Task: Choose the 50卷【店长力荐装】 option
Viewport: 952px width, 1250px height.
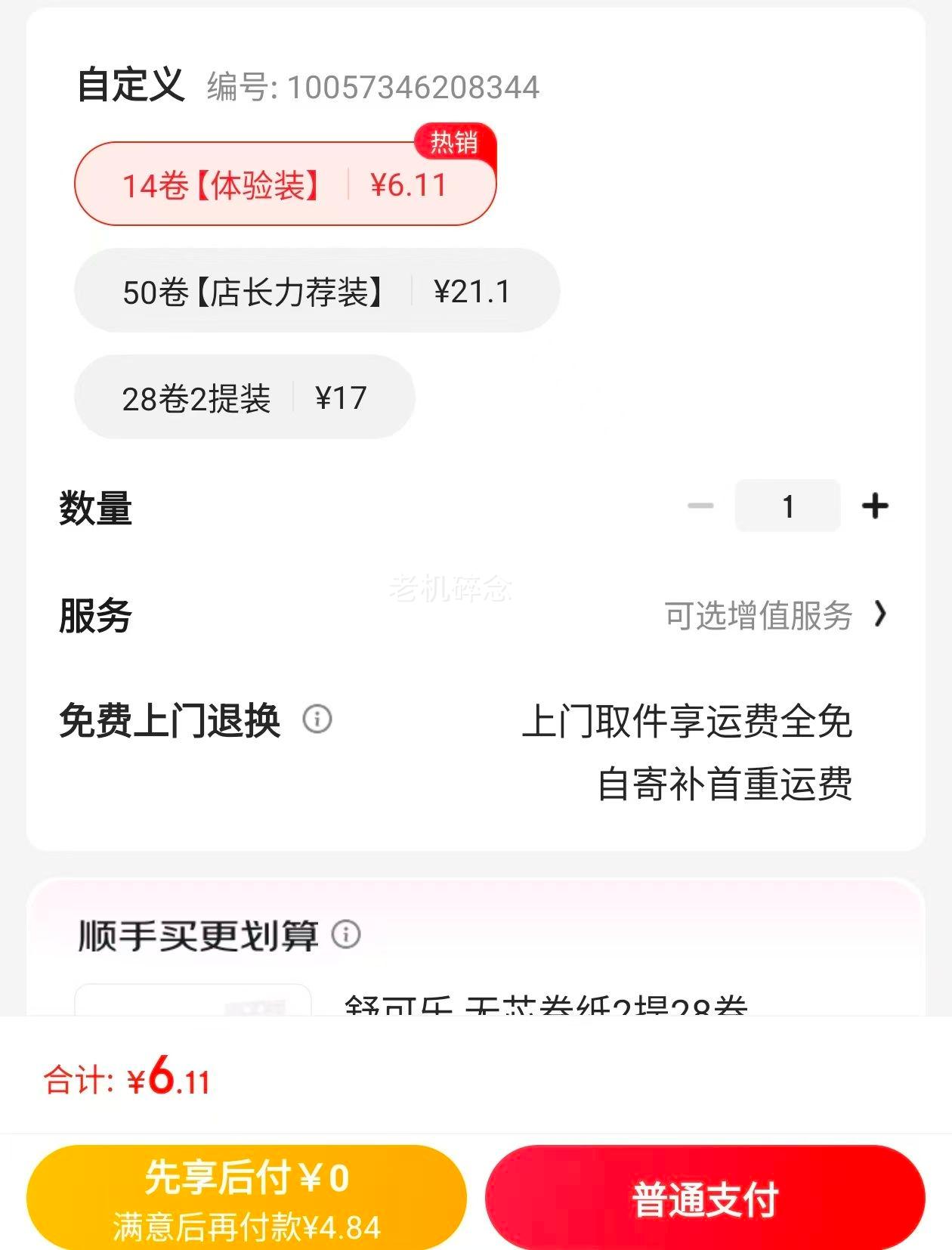Action: (x=317, y=290)
